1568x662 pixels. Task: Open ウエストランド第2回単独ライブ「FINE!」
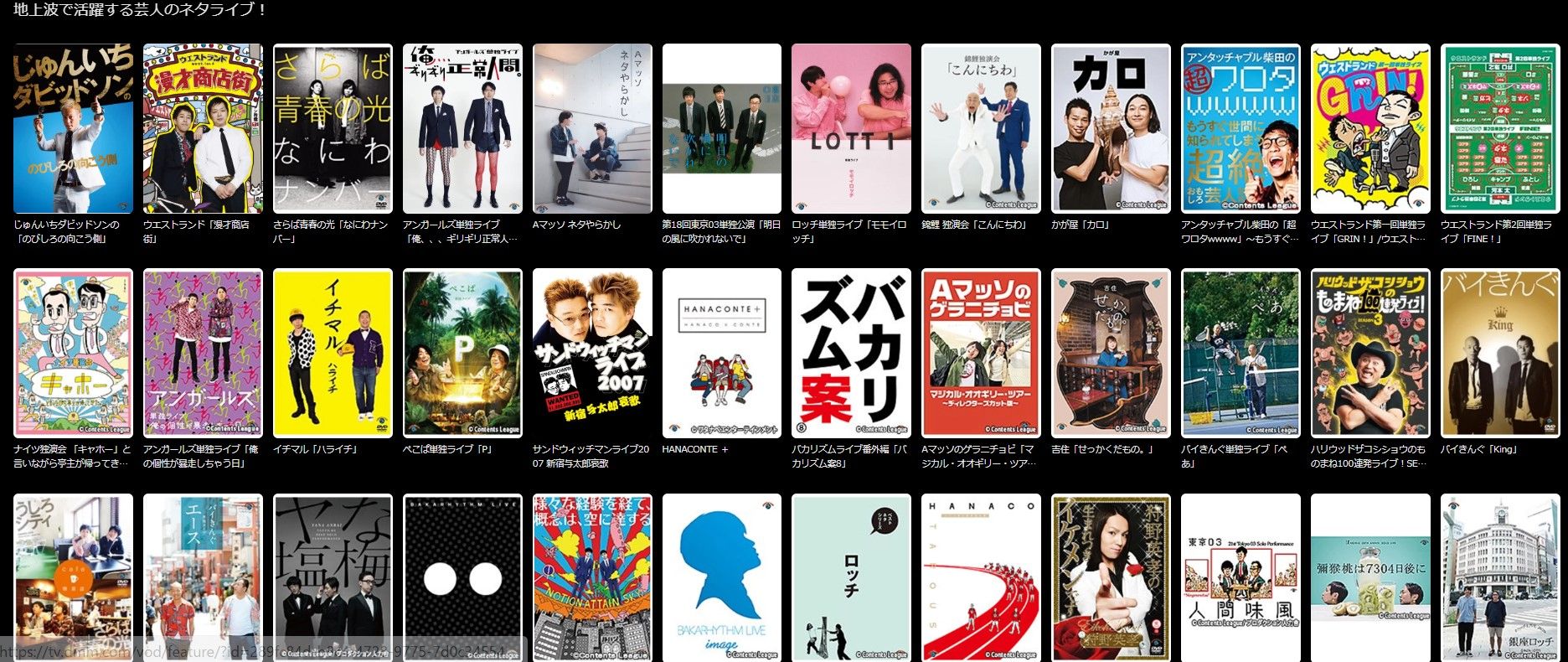[1499, 129]
